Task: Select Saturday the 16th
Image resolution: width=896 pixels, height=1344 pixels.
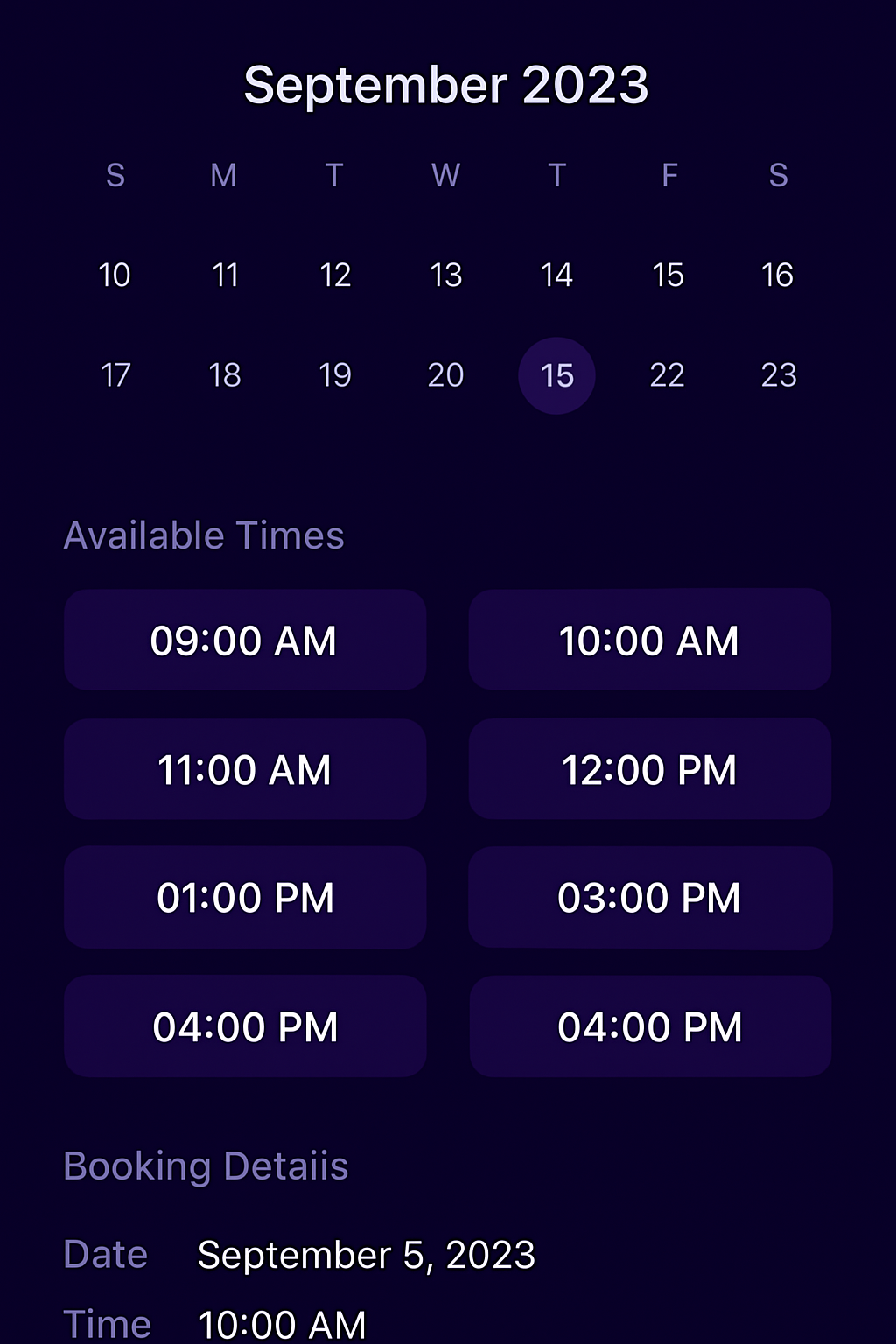Action: pos(777,276)
